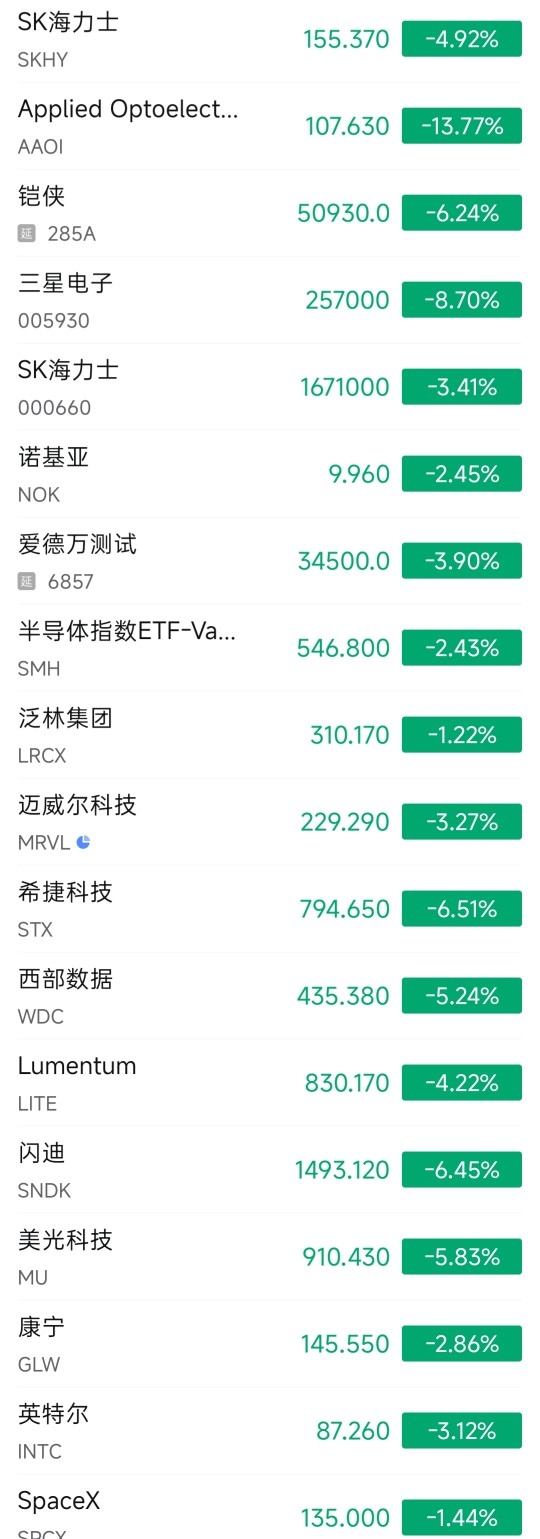
Task: Open Applied Optoelectronics AAOI row
Action: 270,127
